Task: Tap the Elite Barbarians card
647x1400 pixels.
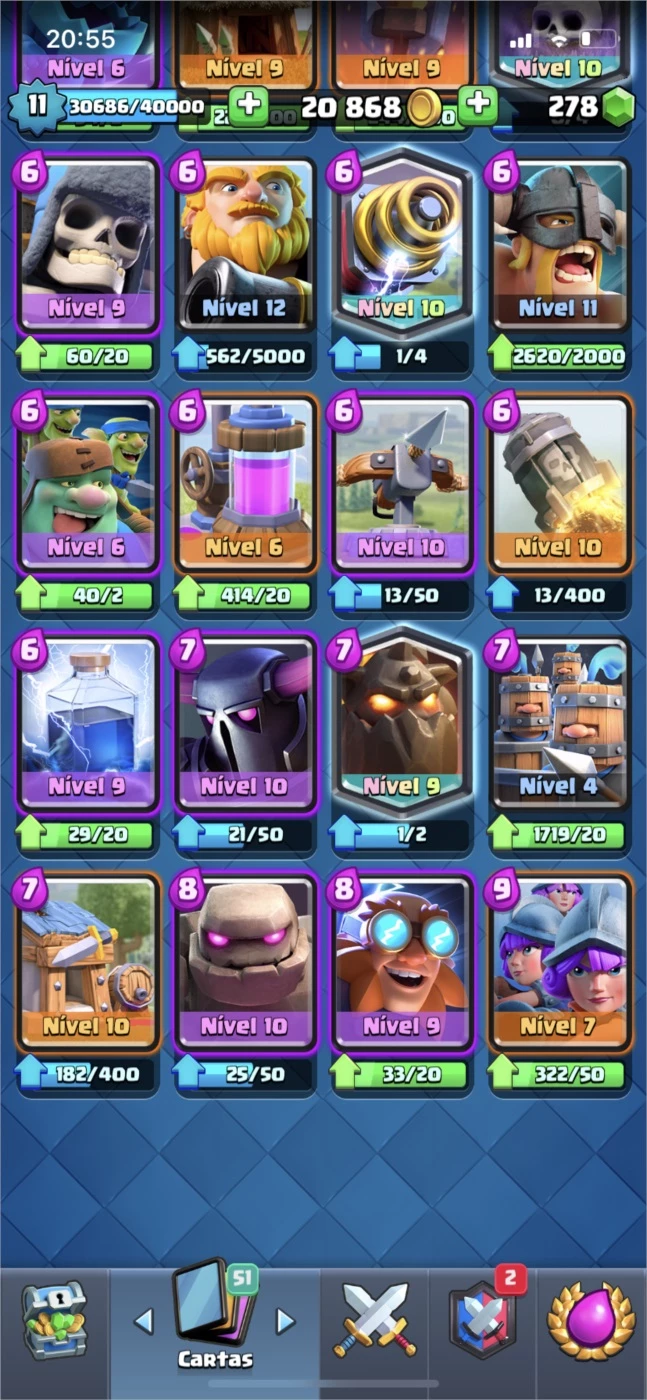Action: coord(560,245)
